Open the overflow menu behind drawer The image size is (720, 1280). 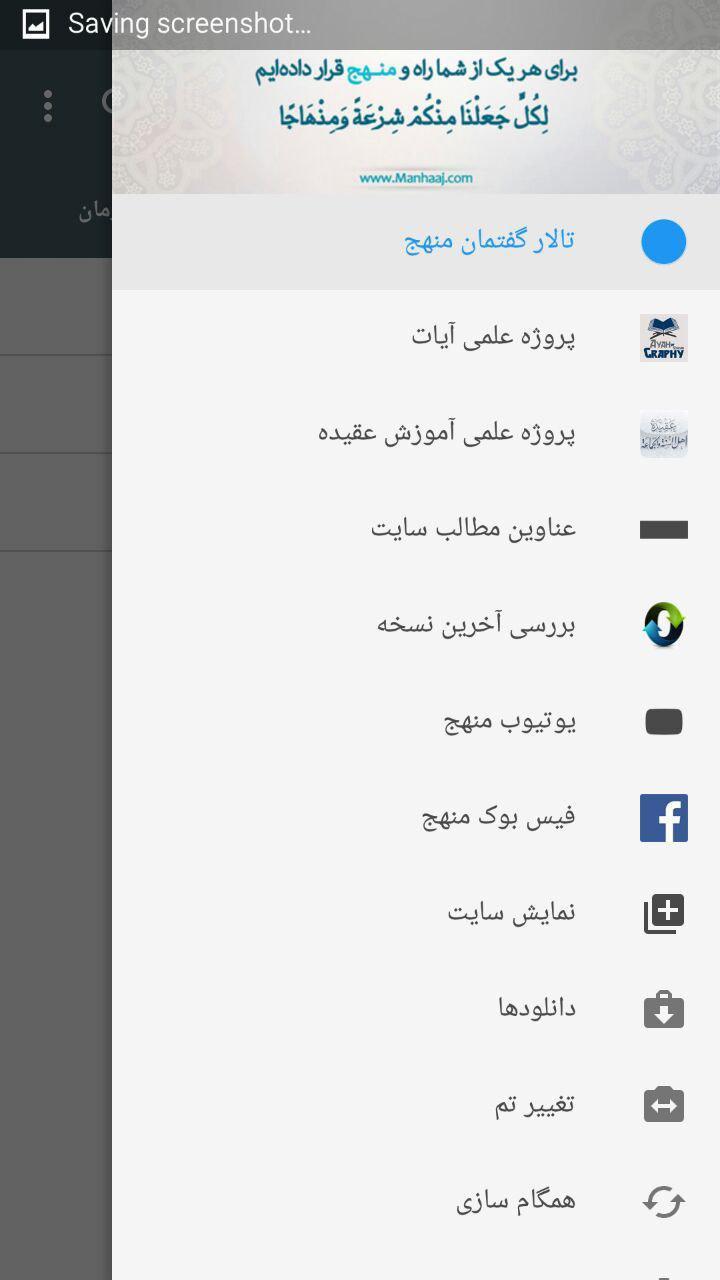pos(48,106)
